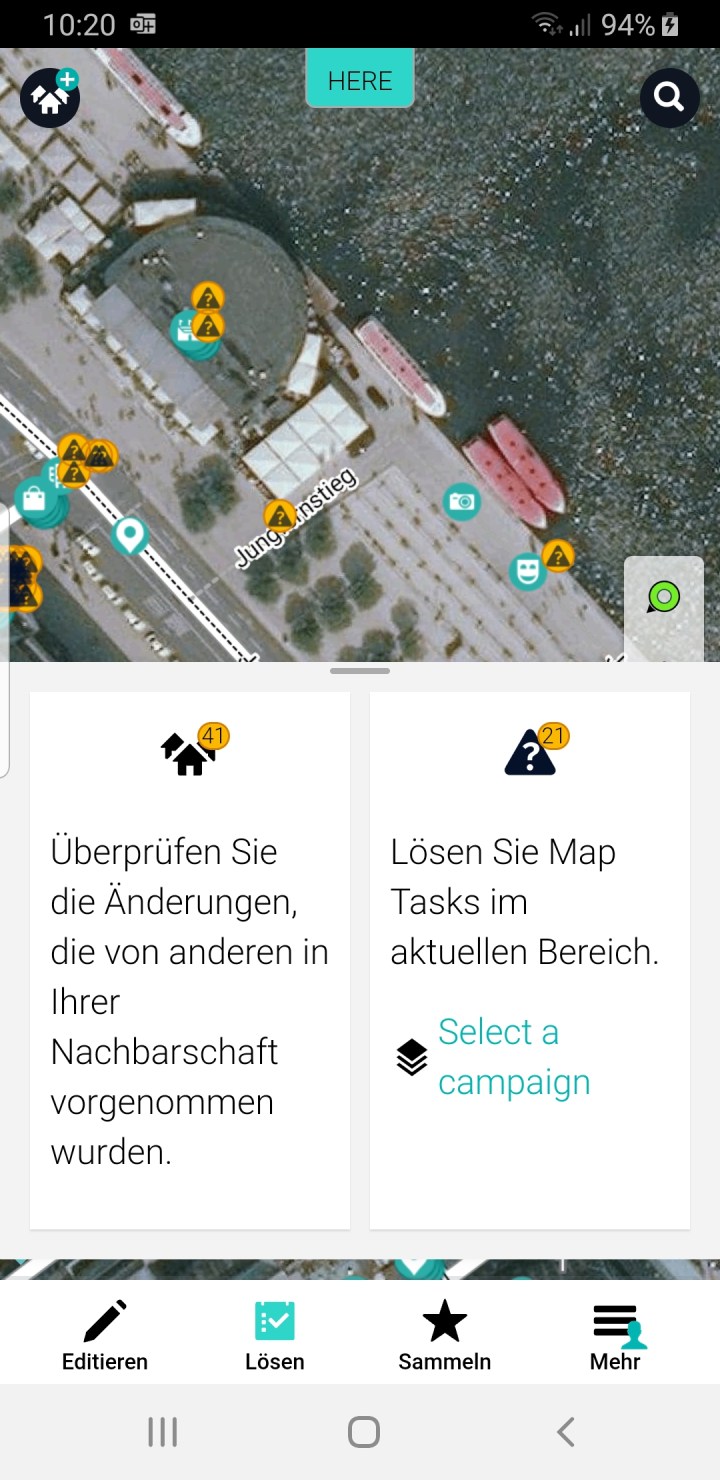
Task: Tap the theater mask marker on map
Action: (526, 570)
